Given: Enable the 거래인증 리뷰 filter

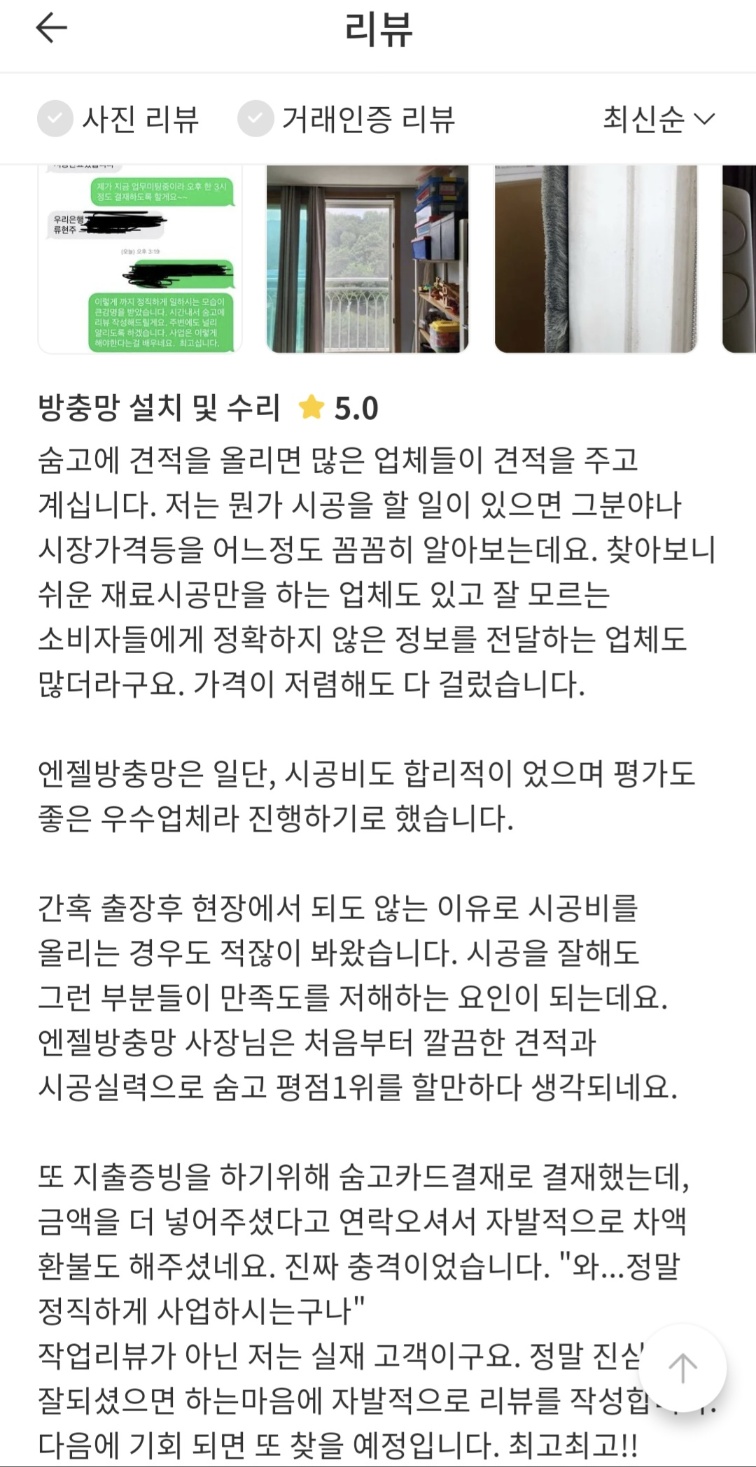Looking at the screenshot, I should pyautogui.click(x=346, y=119).
